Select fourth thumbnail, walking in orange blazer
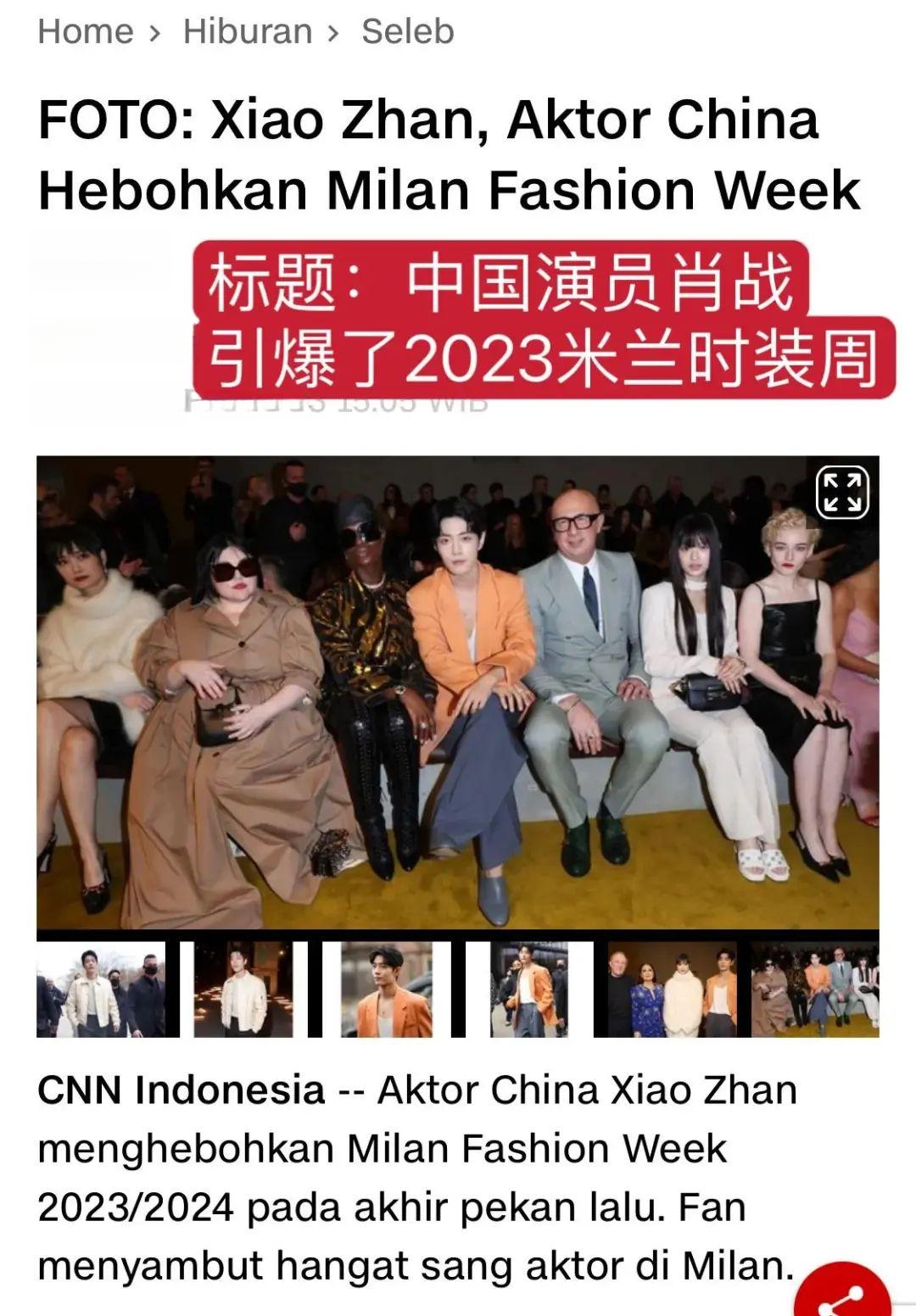Screen dimensions: 916x1316 529,989
